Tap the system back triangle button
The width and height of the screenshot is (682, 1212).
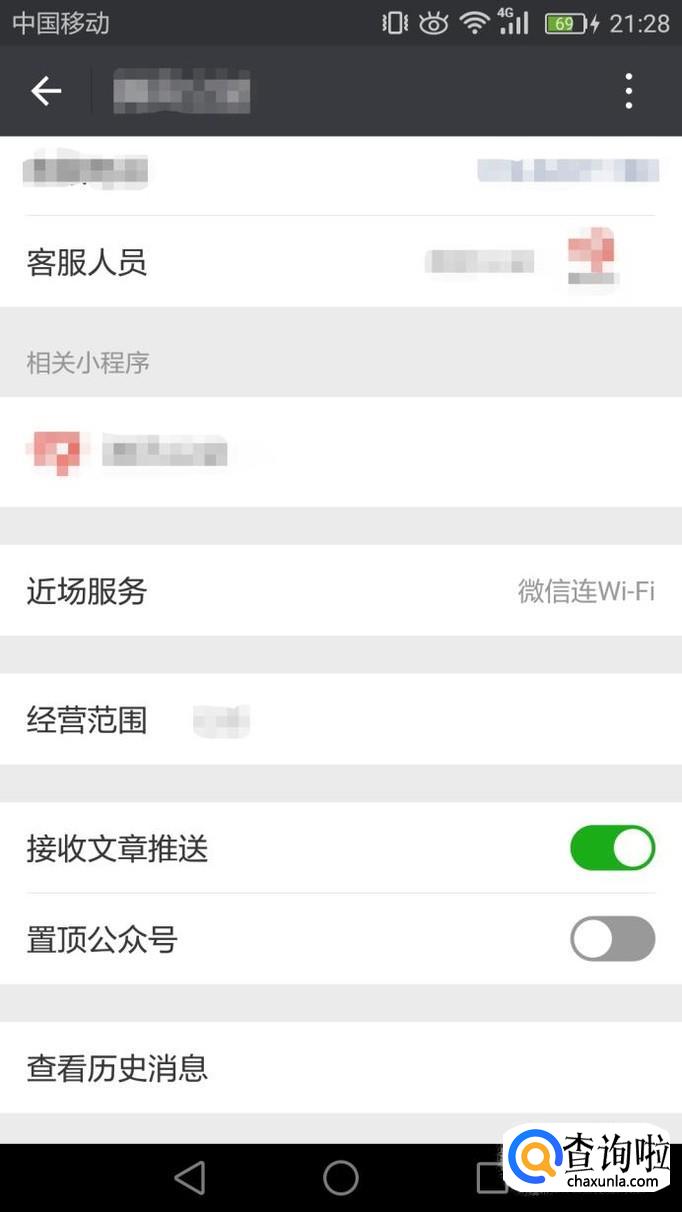190,1178
